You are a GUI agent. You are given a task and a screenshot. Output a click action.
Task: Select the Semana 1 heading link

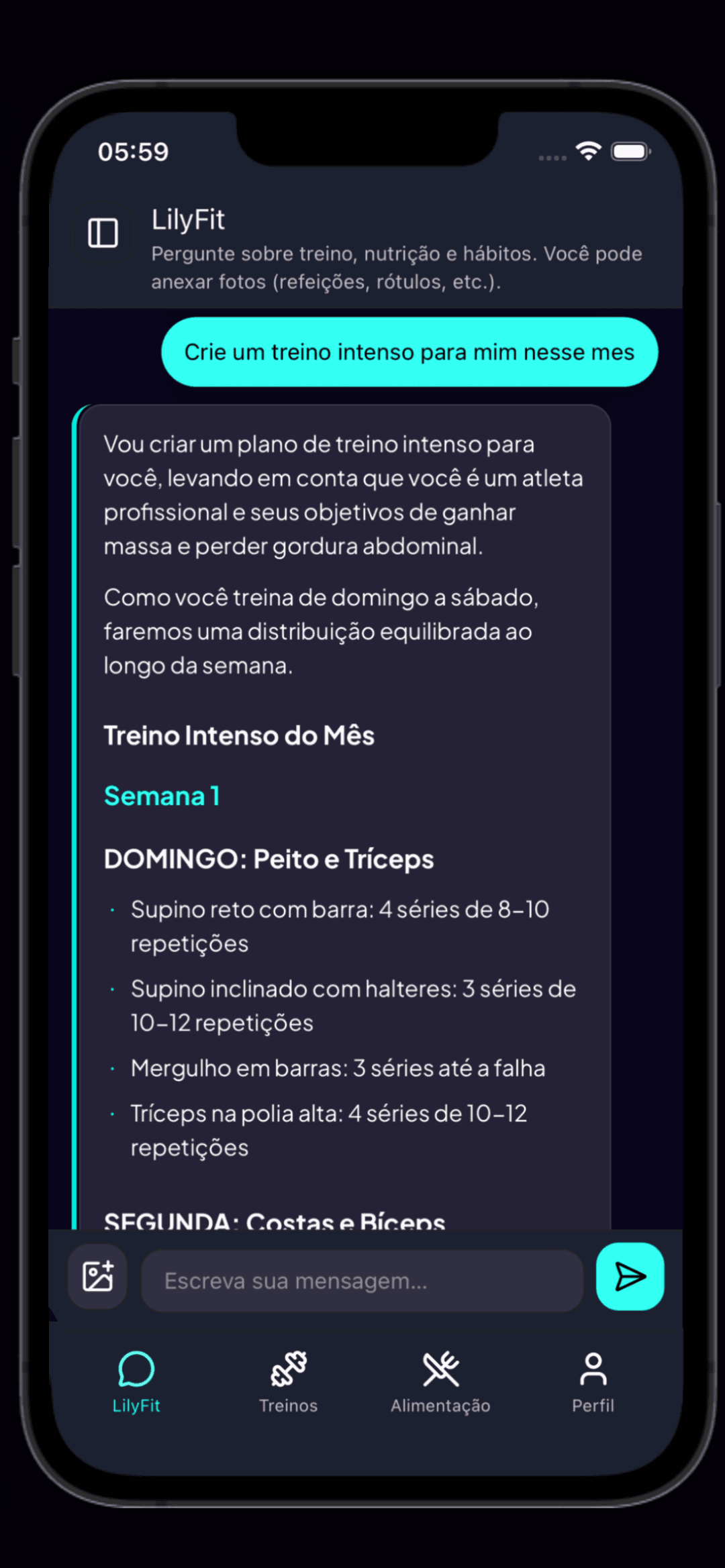(x=162, y=796)
